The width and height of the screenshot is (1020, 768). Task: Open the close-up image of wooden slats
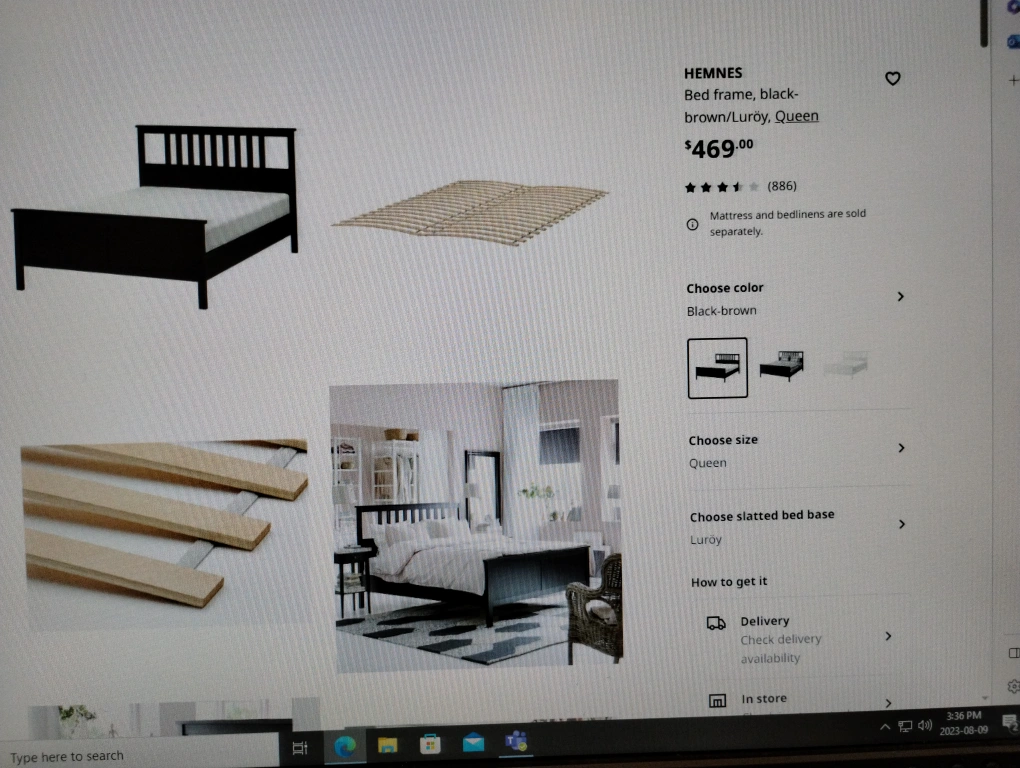(x=165, y=523)
